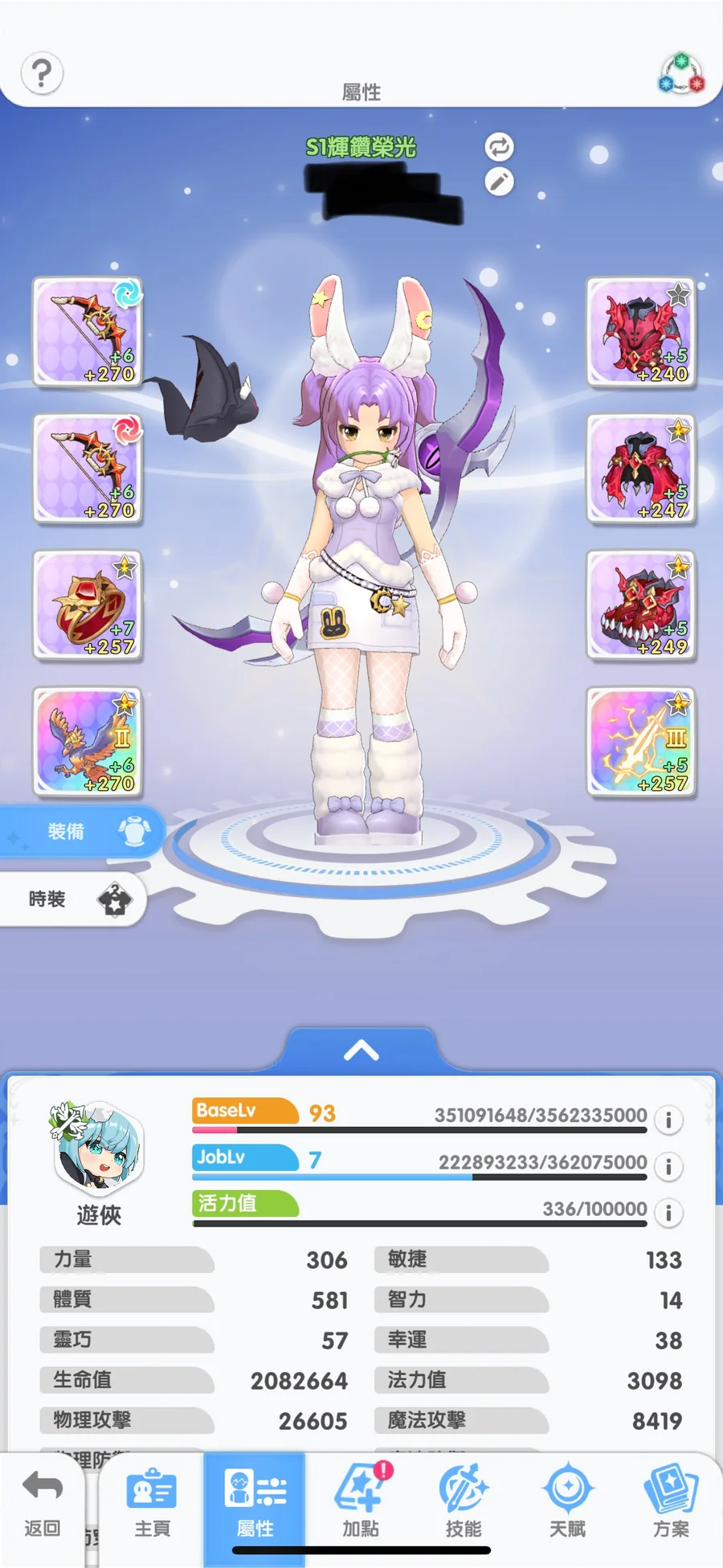This screenshot has height=1568, width=723.
Task: Open the red boots slot with +249
Action: tap(640, 605)
